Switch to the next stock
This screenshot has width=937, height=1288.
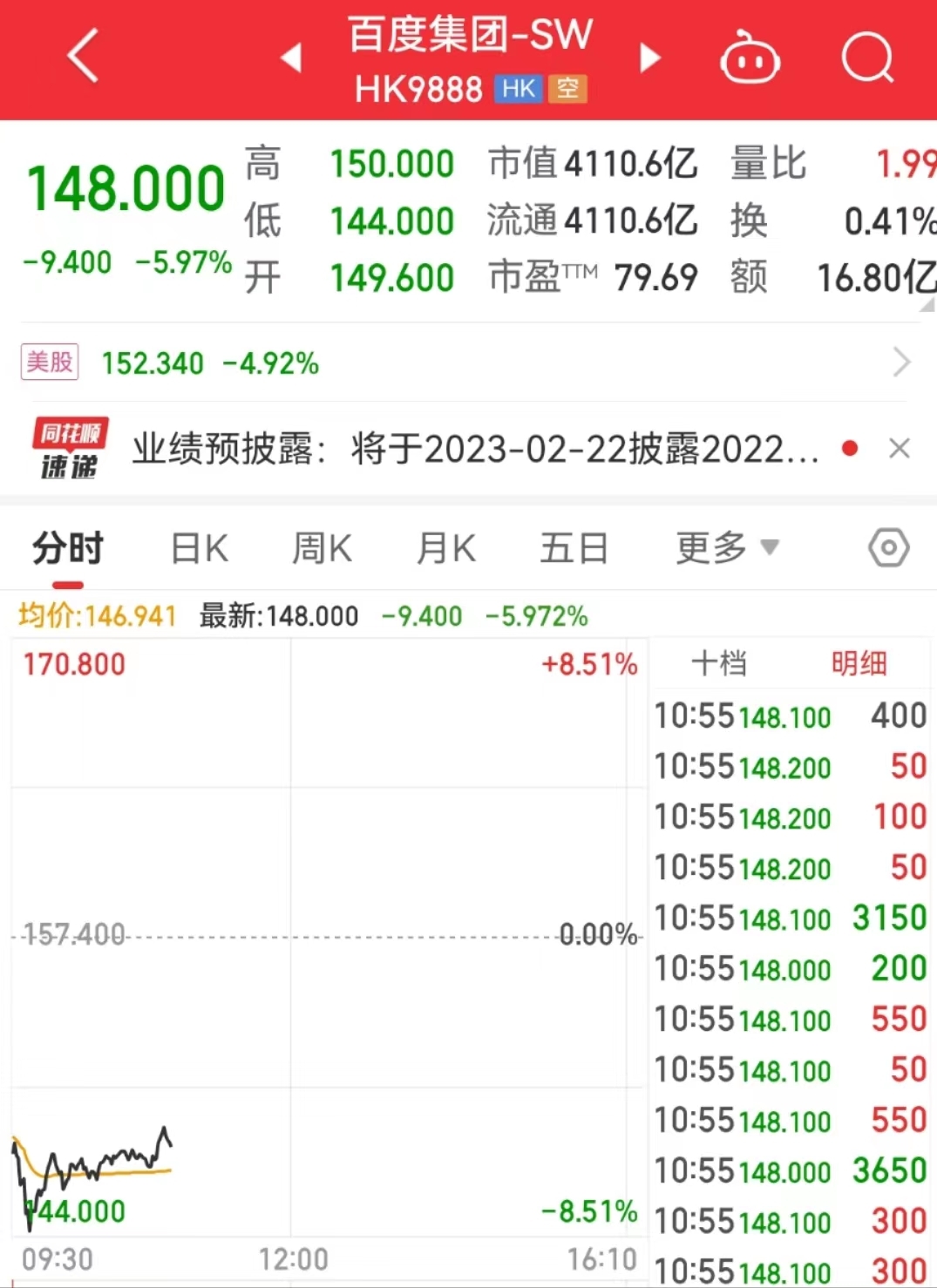point(649,58)
